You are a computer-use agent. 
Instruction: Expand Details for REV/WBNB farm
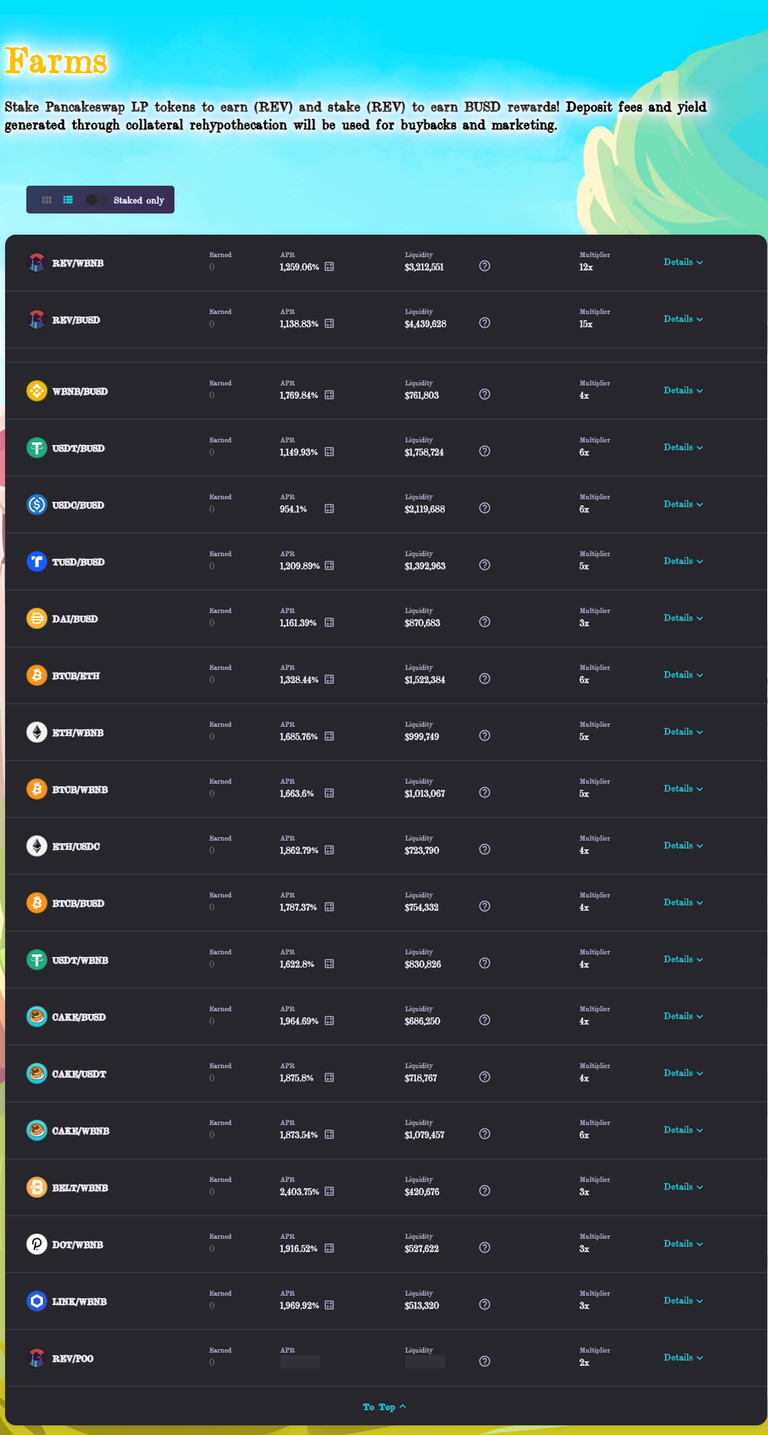(x=683, y=262)
